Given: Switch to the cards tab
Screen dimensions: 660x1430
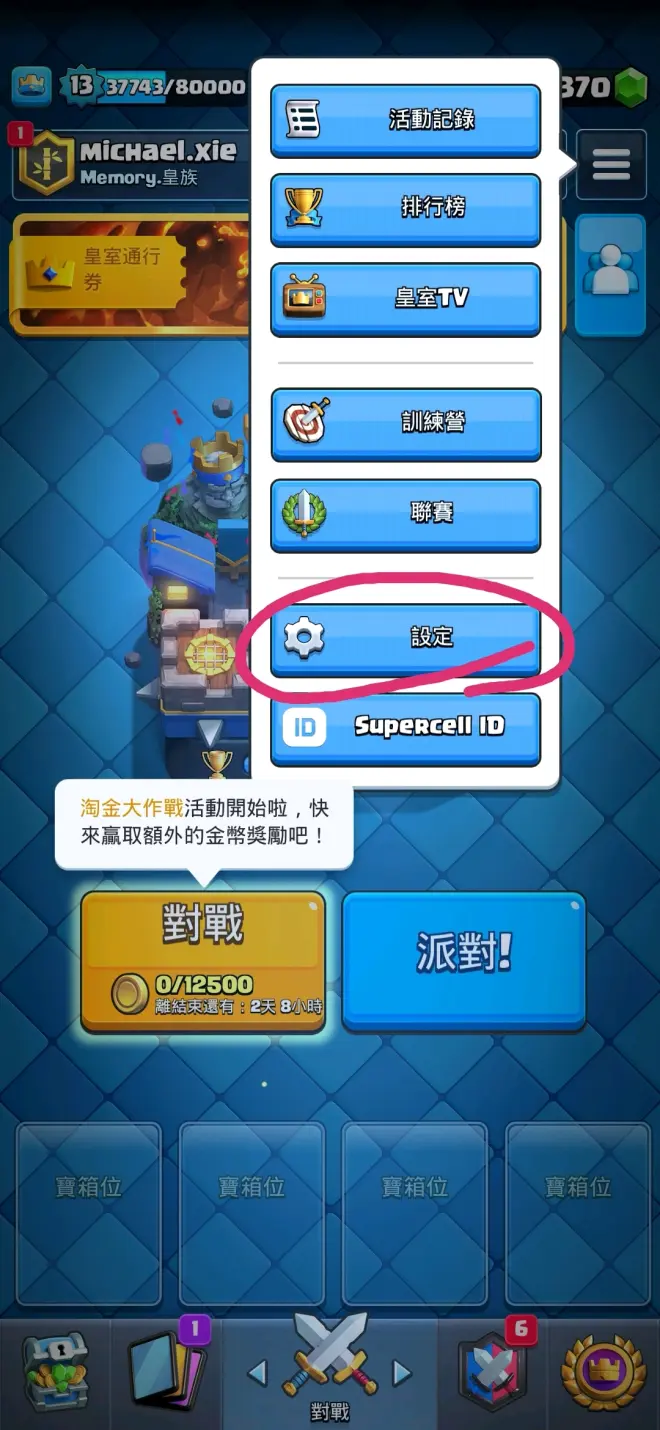Looking at the screenshot, I should click(x=166, y=1372).
